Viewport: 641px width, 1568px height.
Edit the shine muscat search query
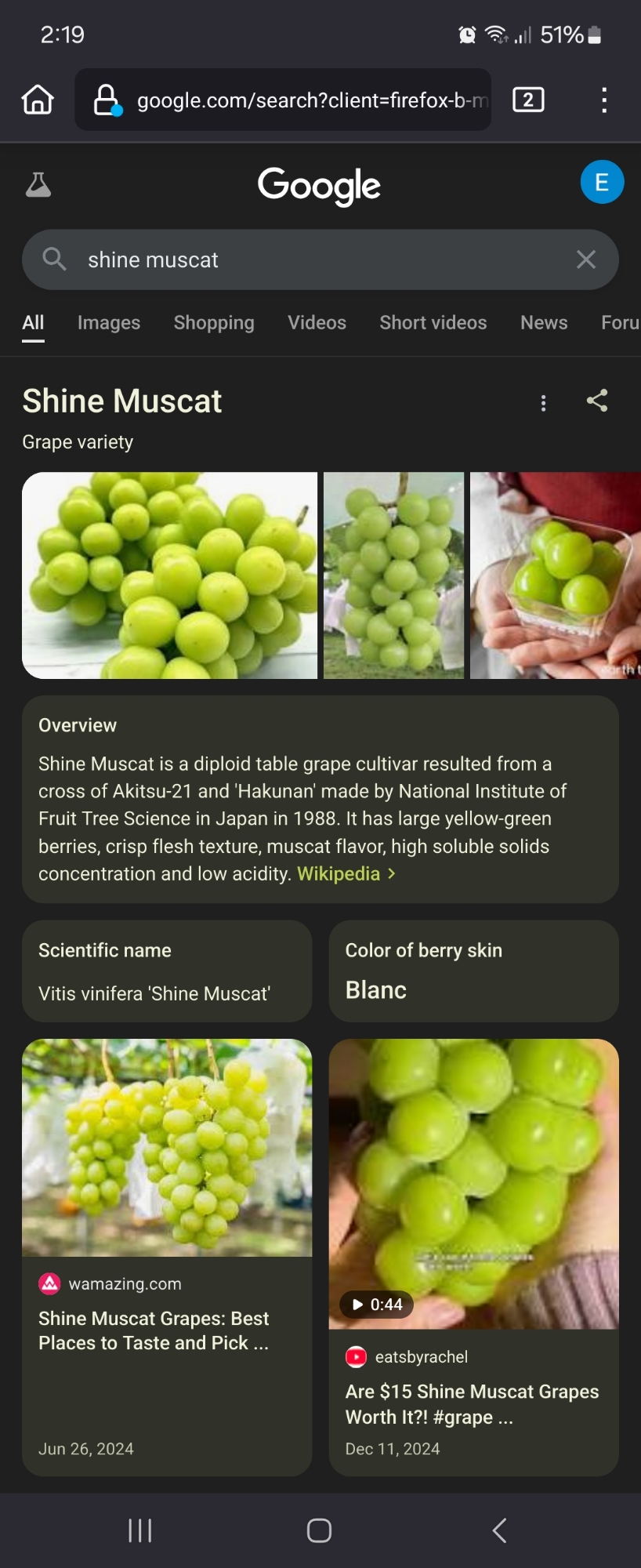coord(313,260)
